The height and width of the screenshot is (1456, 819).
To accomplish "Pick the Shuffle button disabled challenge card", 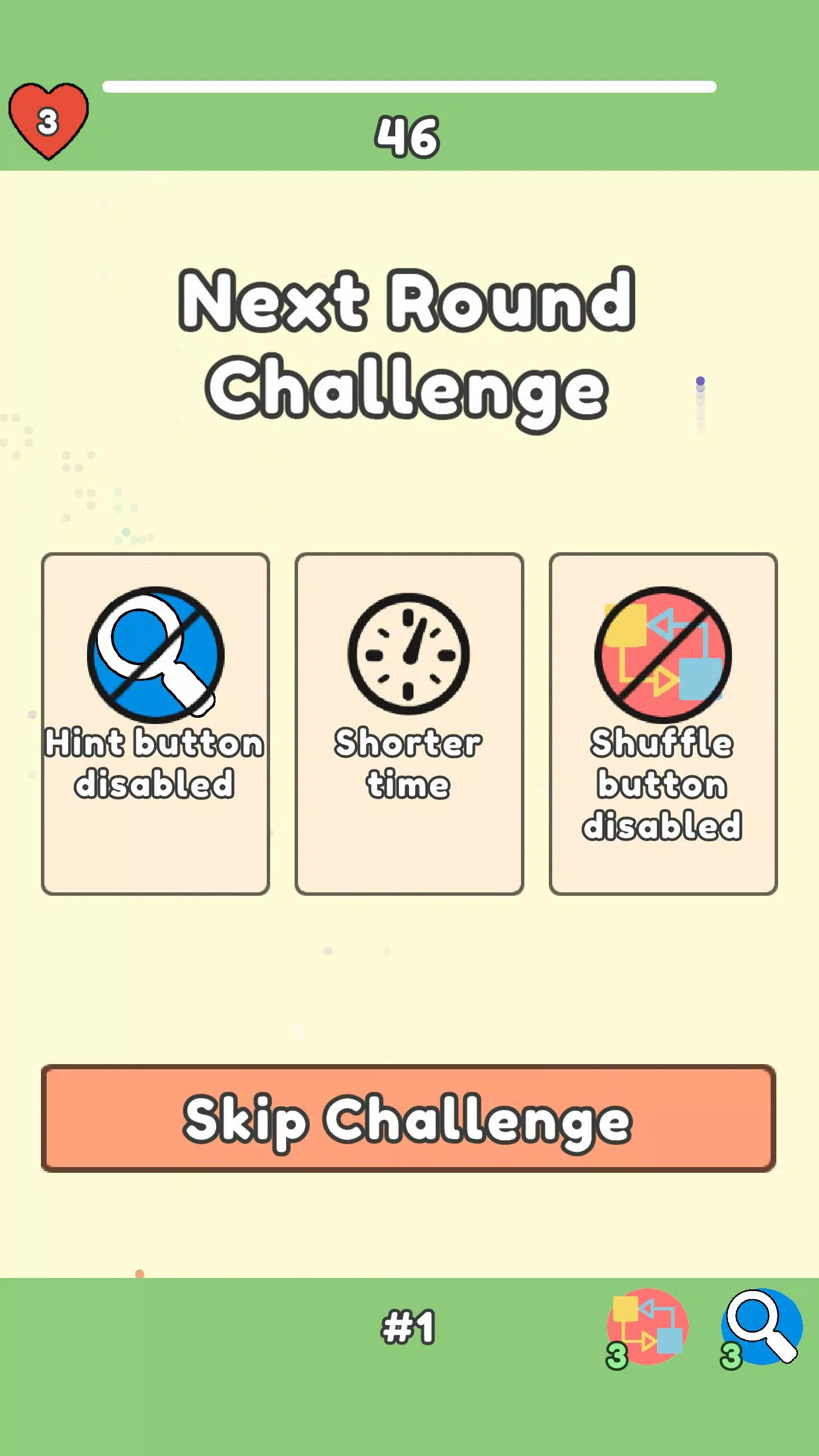I will click(663, 723).
